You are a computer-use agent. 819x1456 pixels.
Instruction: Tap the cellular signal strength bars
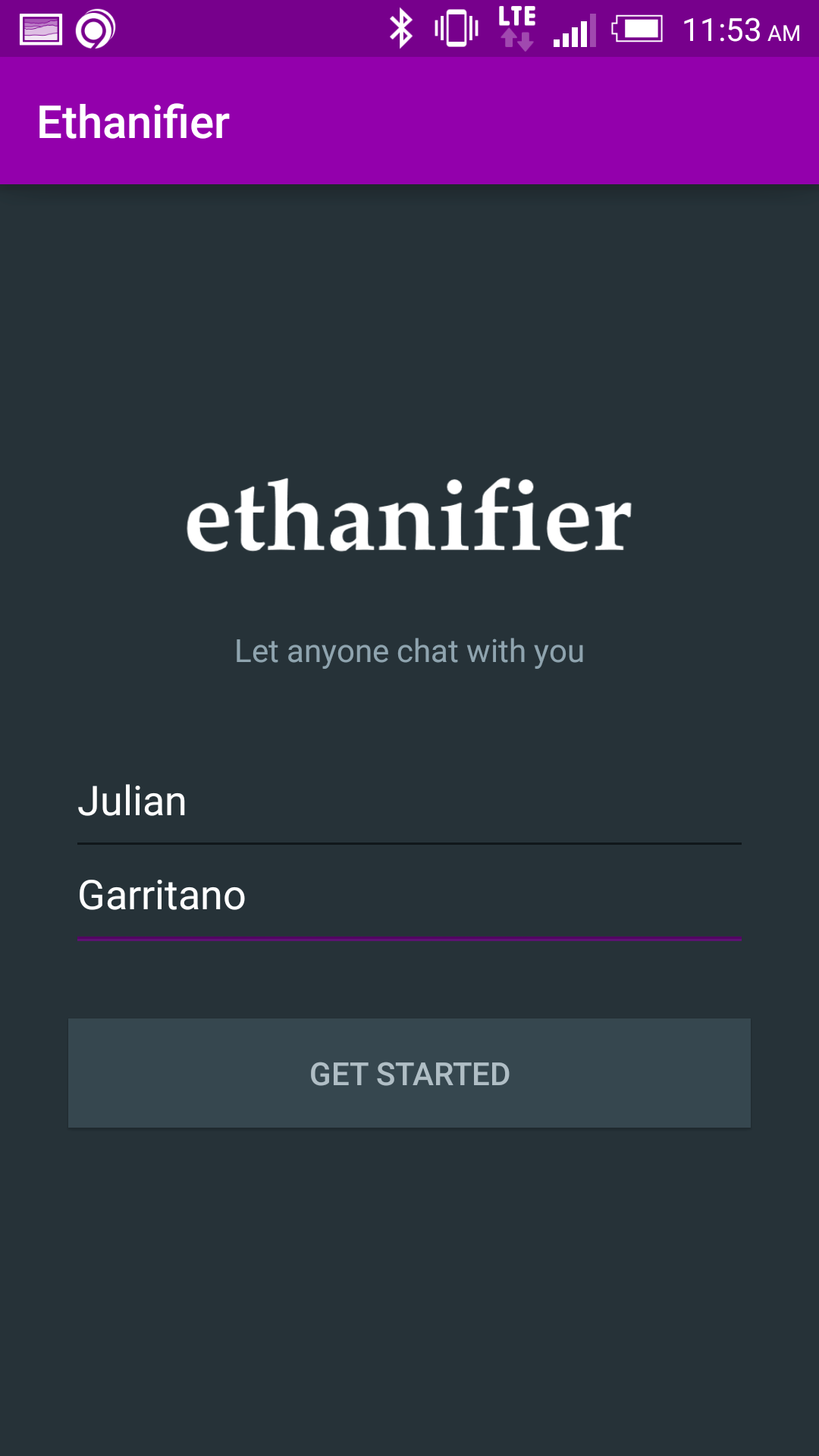pyautogui.click(x=576, y=29)
